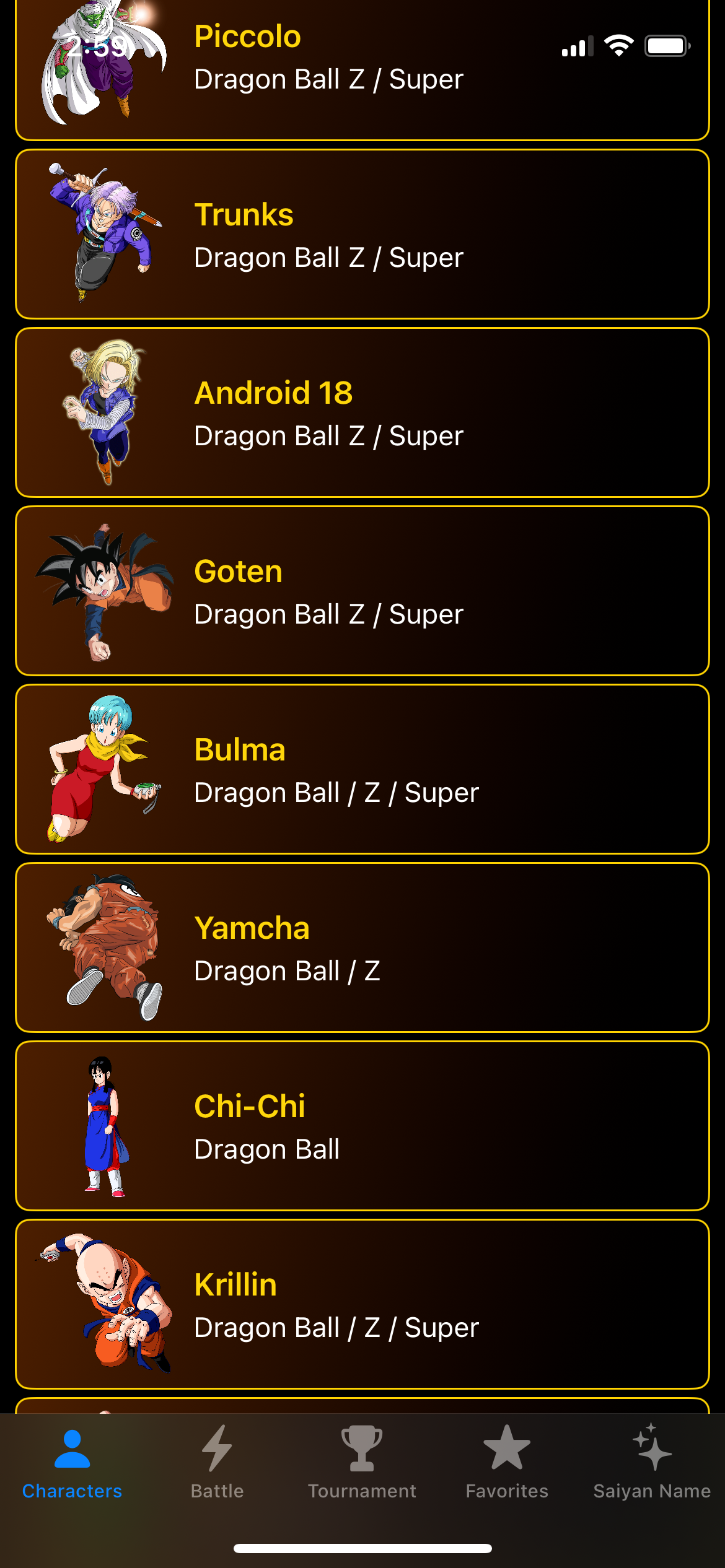View Trunks character details

coord(362,234)
